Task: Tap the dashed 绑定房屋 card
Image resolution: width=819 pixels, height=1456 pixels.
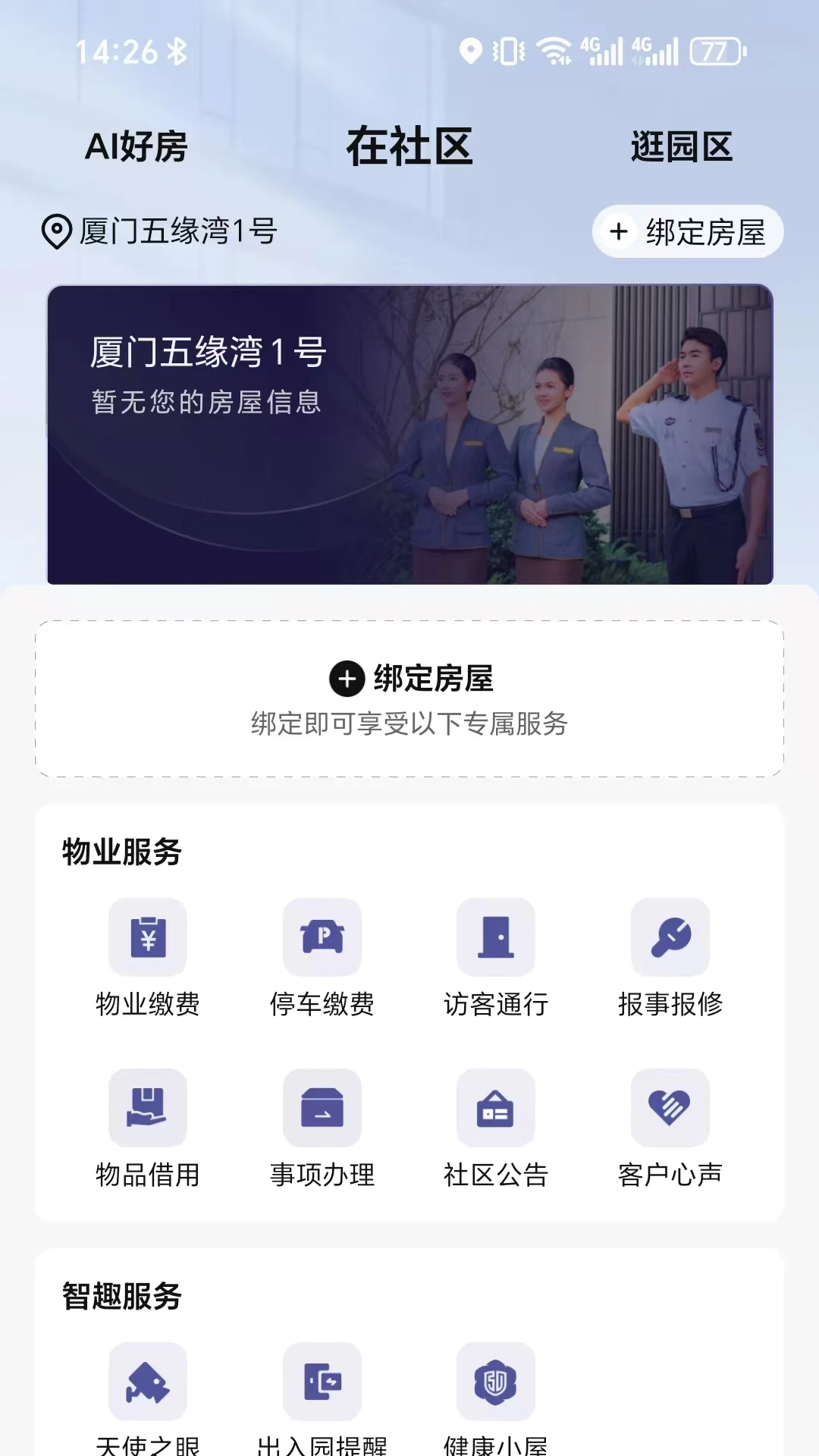Action: click(409, 698)
